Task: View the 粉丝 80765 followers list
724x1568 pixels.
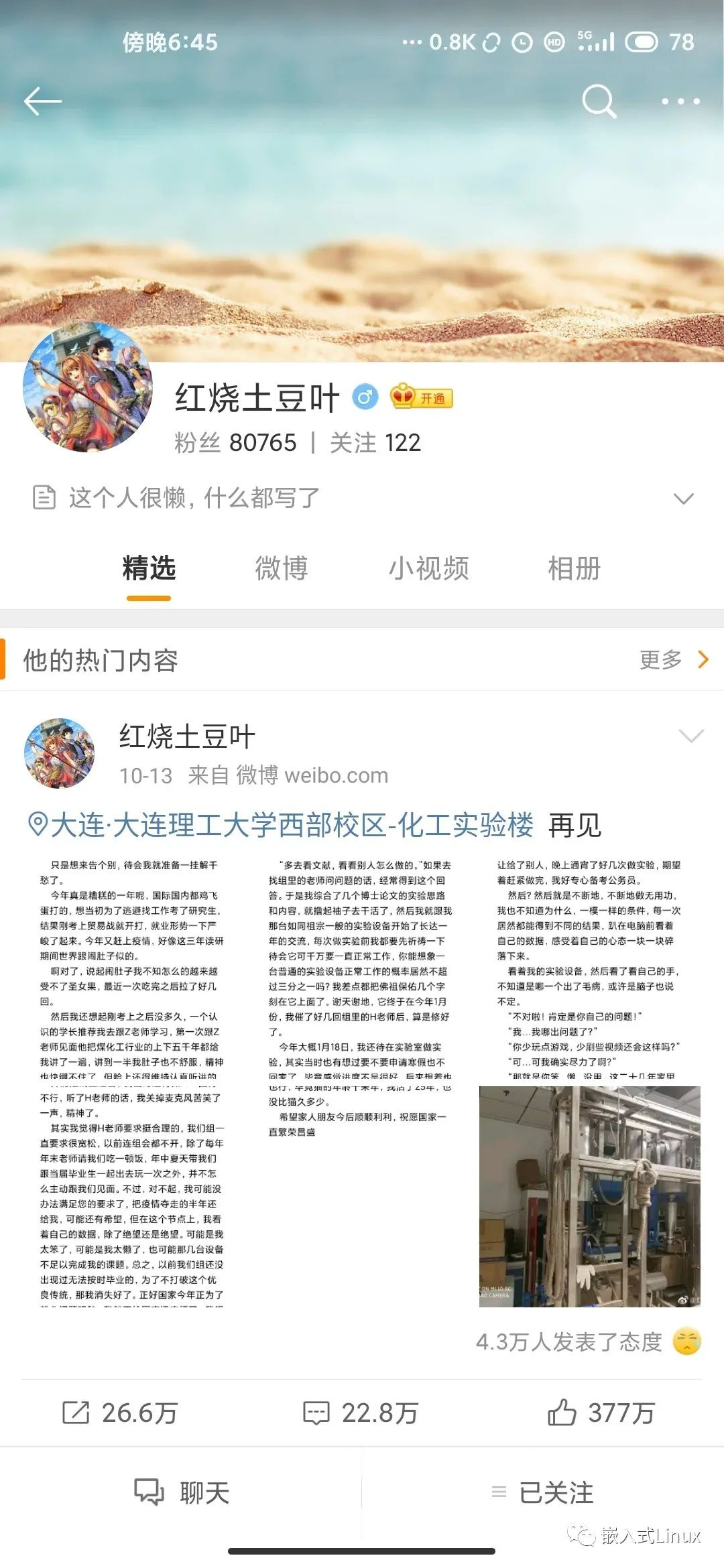Action: pyautogui.click(x=235, y=443)
